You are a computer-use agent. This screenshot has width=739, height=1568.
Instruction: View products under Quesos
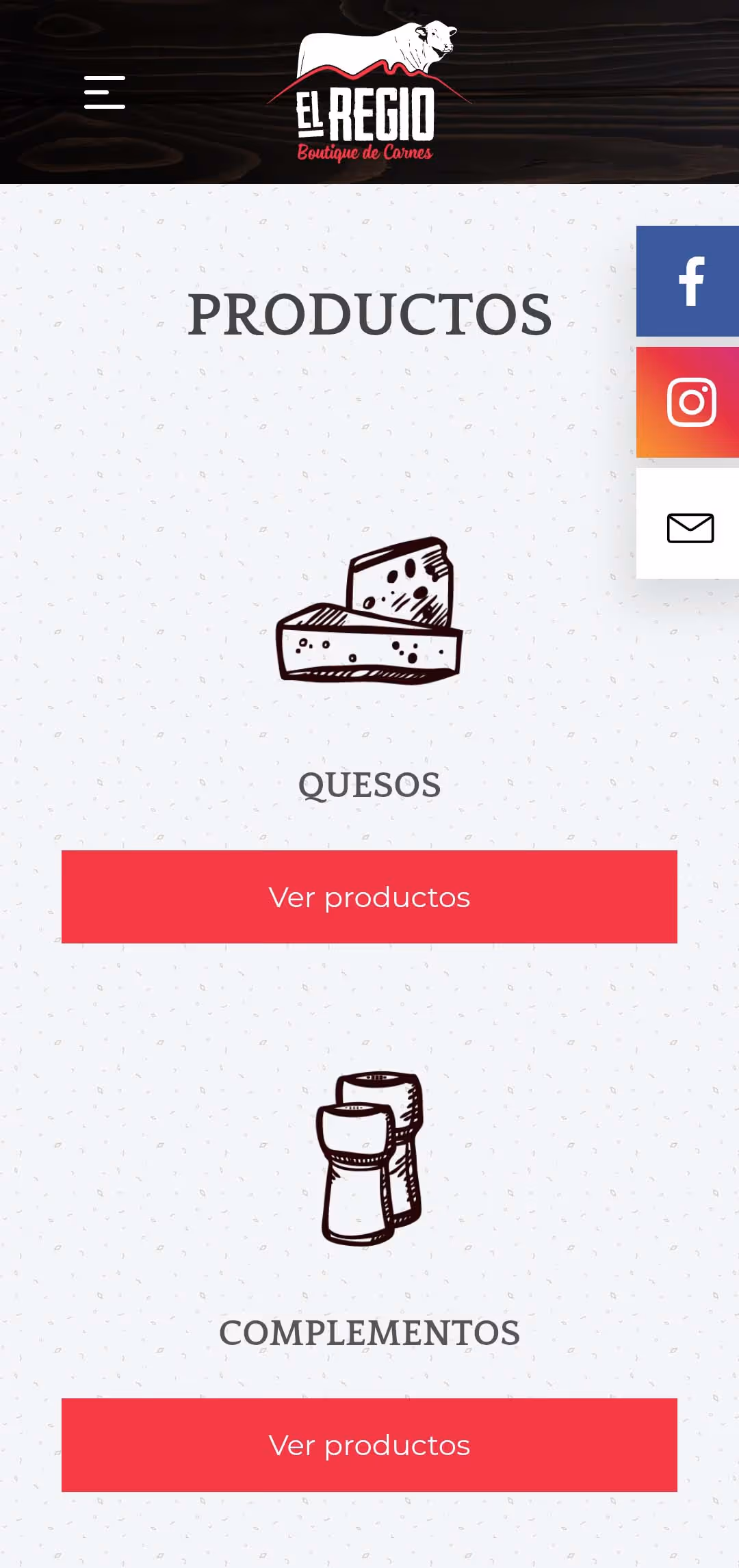pyautogui.click(x=369, y=897)
